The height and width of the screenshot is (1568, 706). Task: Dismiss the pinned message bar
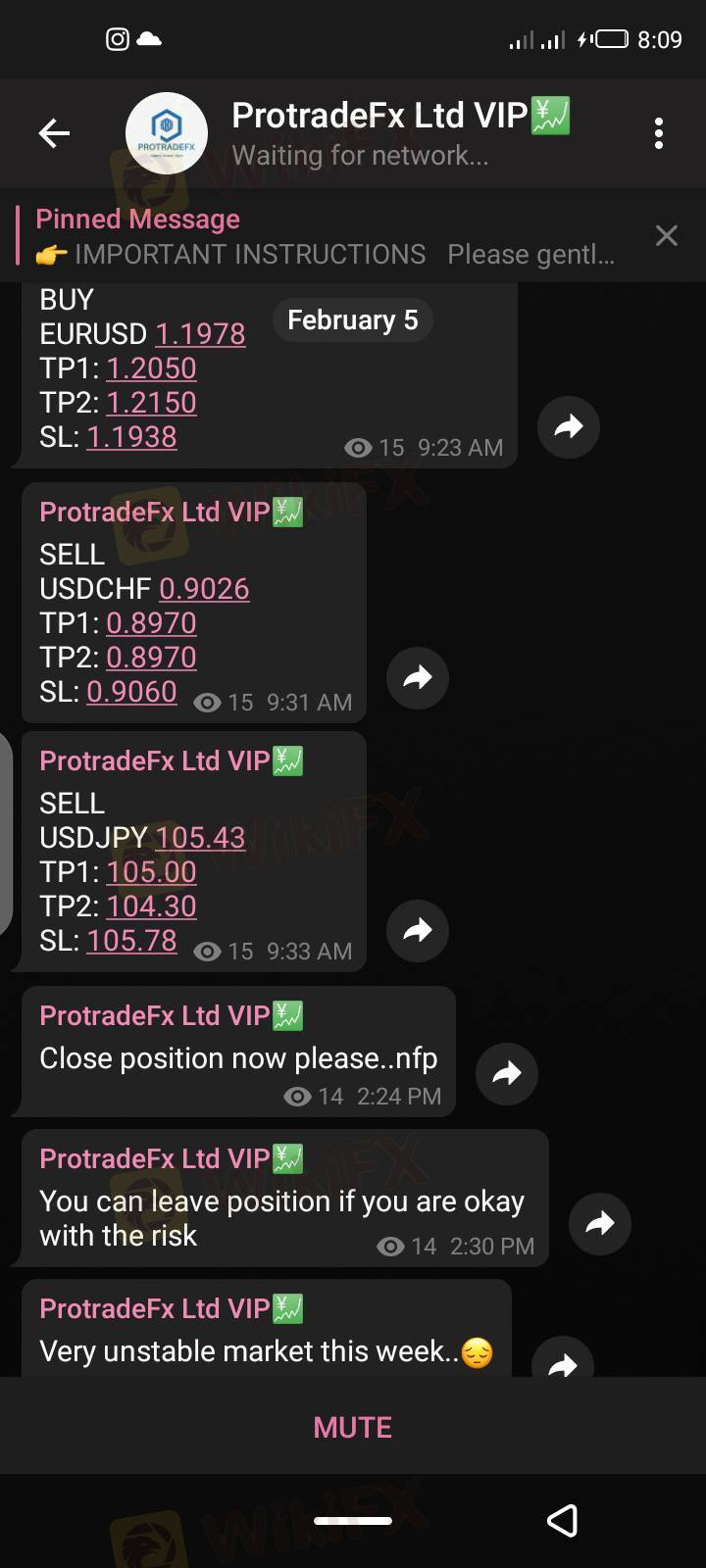tap(667, 236)
